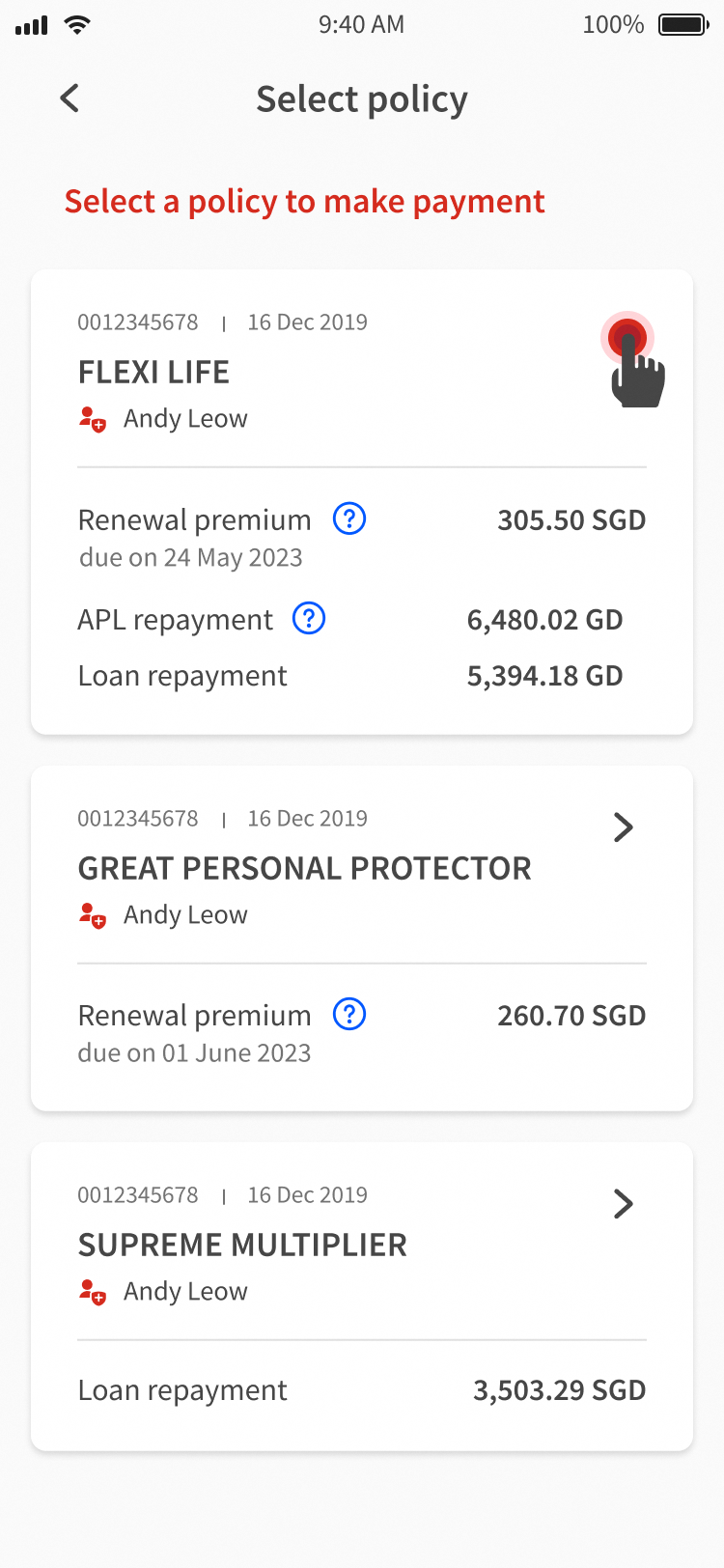
Task: Open the Renewal premium help icon for FLEXI LIFE
Action: [348, 518]
